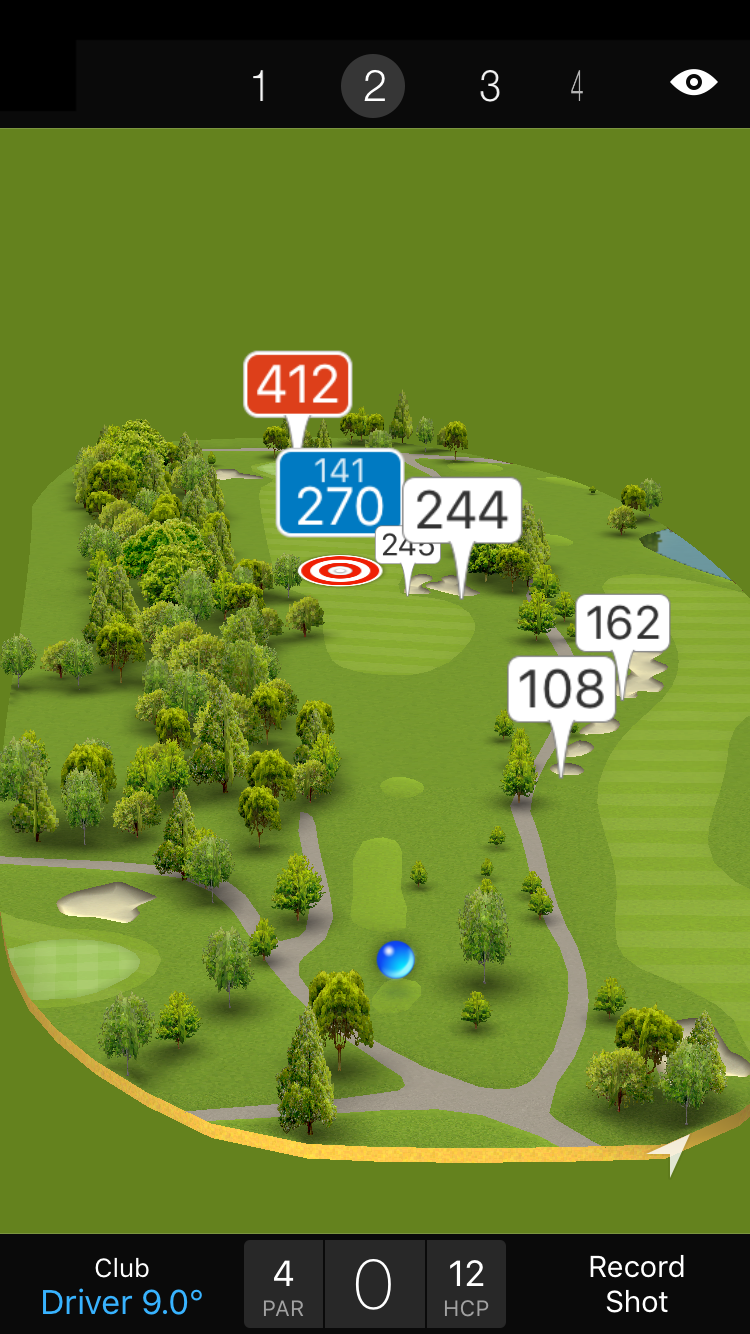Select the 162 bunker distance label

622,623
